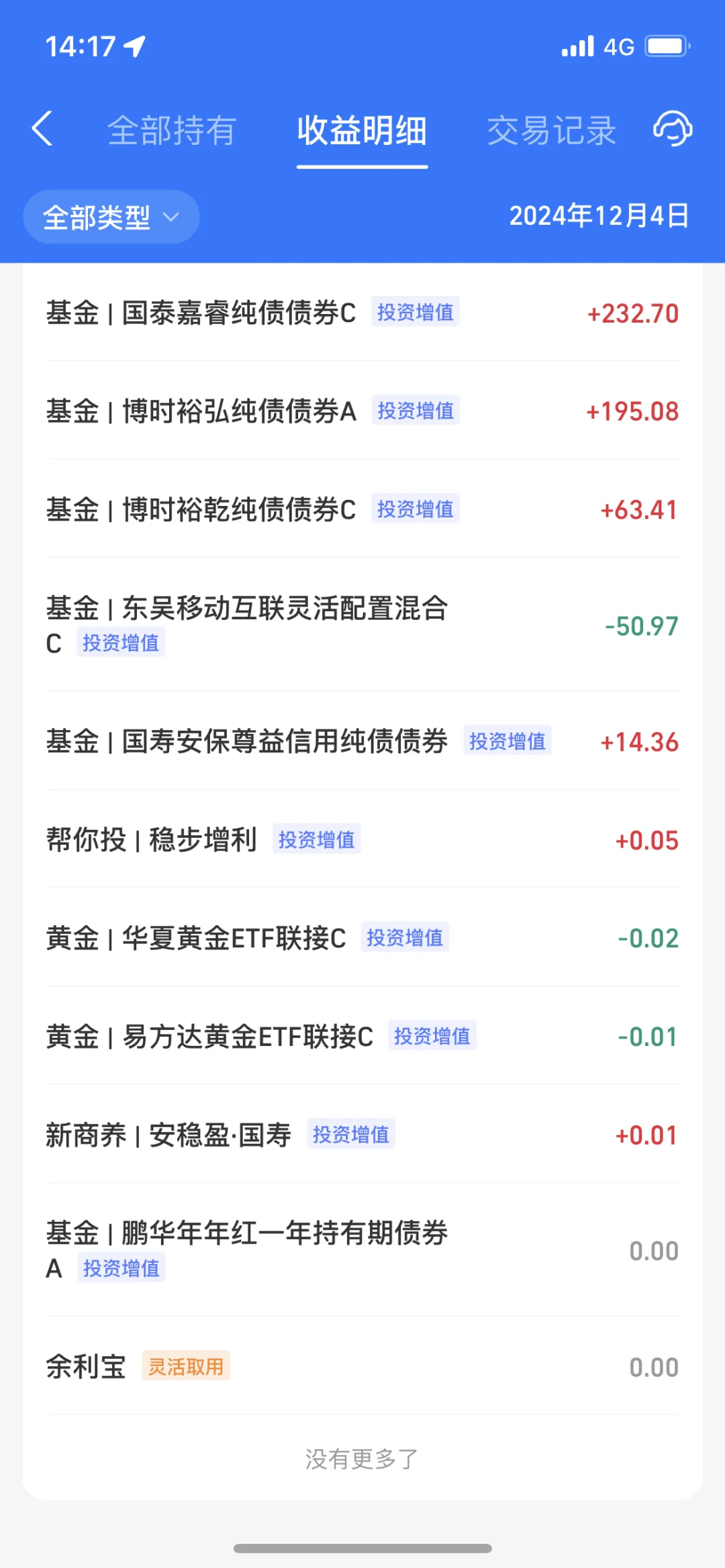Tap the 4G network indicator

[619, 46]
